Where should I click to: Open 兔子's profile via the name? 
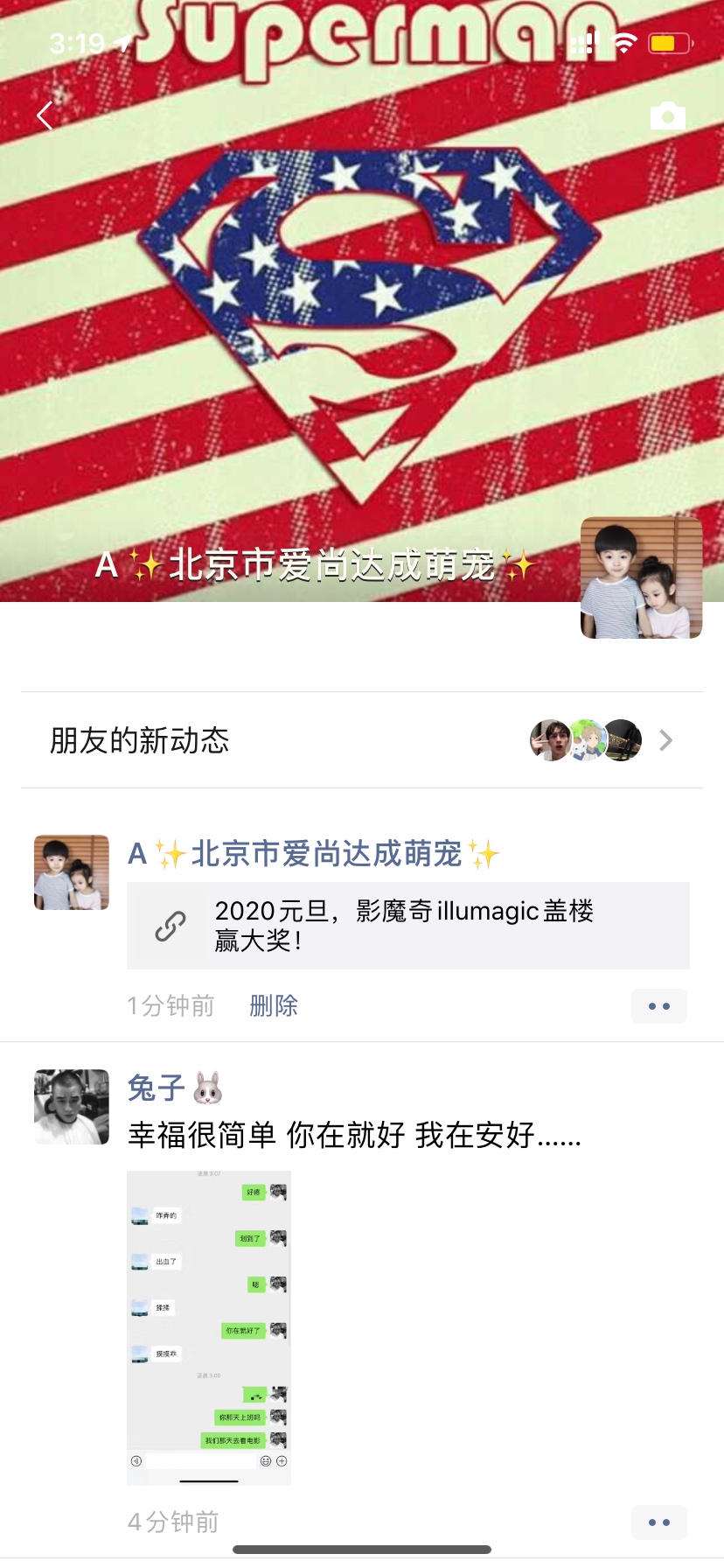tap(157, 1088)
